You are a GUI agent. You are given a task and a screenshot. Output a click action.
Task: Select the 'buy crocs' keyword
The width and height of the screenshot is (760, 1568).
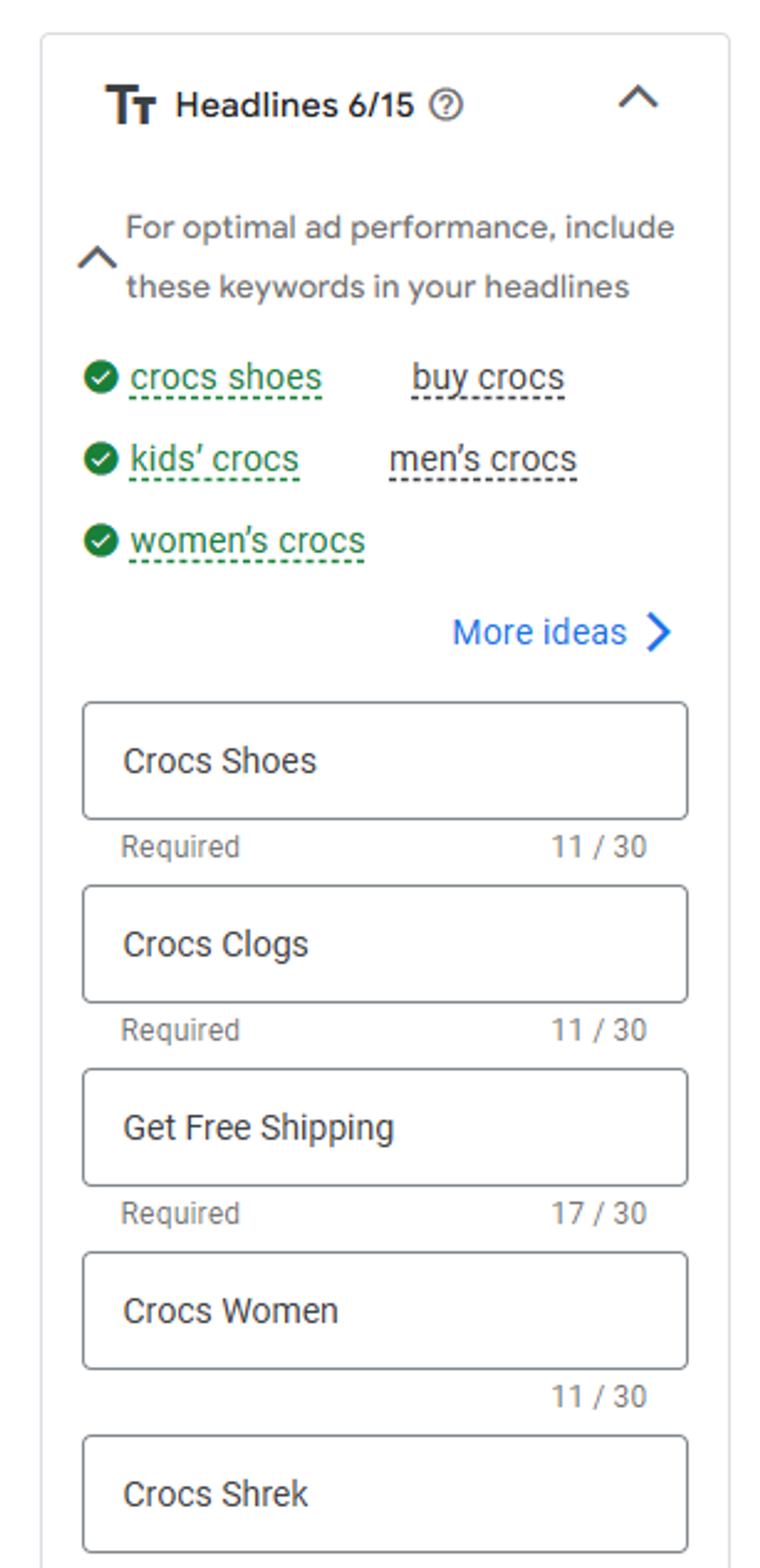(488, 378)
